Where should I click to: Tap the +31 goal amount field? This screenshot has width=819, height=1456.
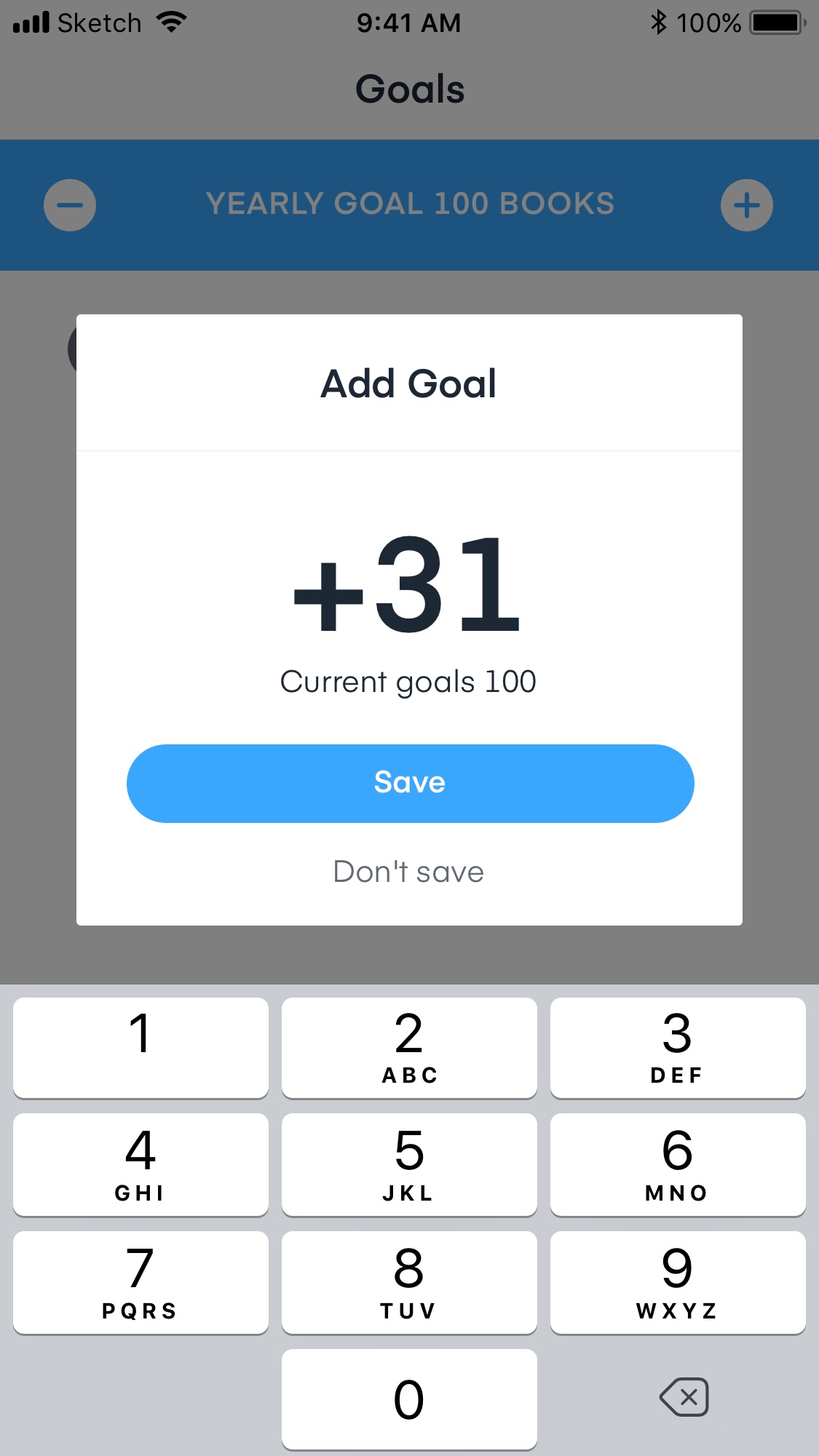(408, 584)
